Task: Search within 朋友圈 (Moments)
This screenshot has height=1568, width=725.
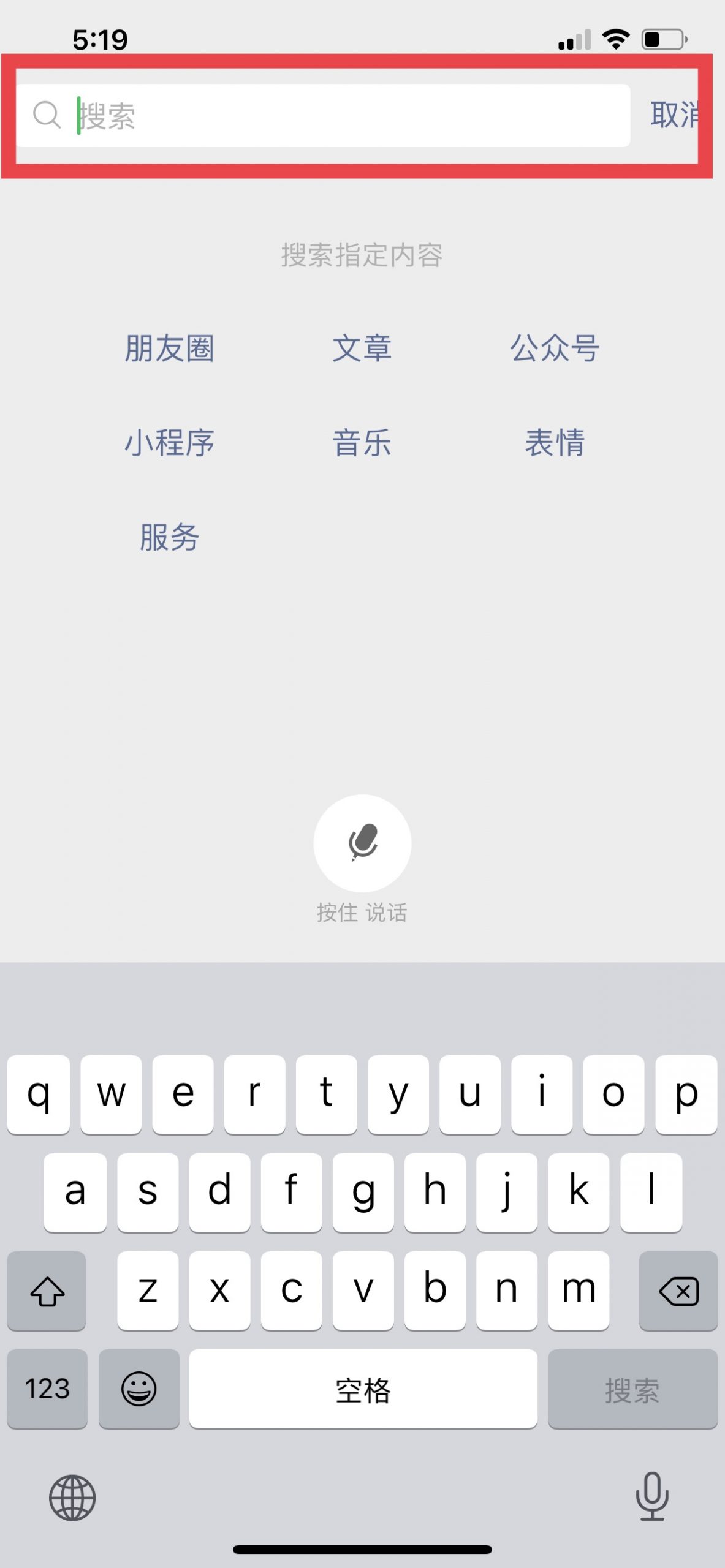Action: pyautogui.click(x=169, y=349)
